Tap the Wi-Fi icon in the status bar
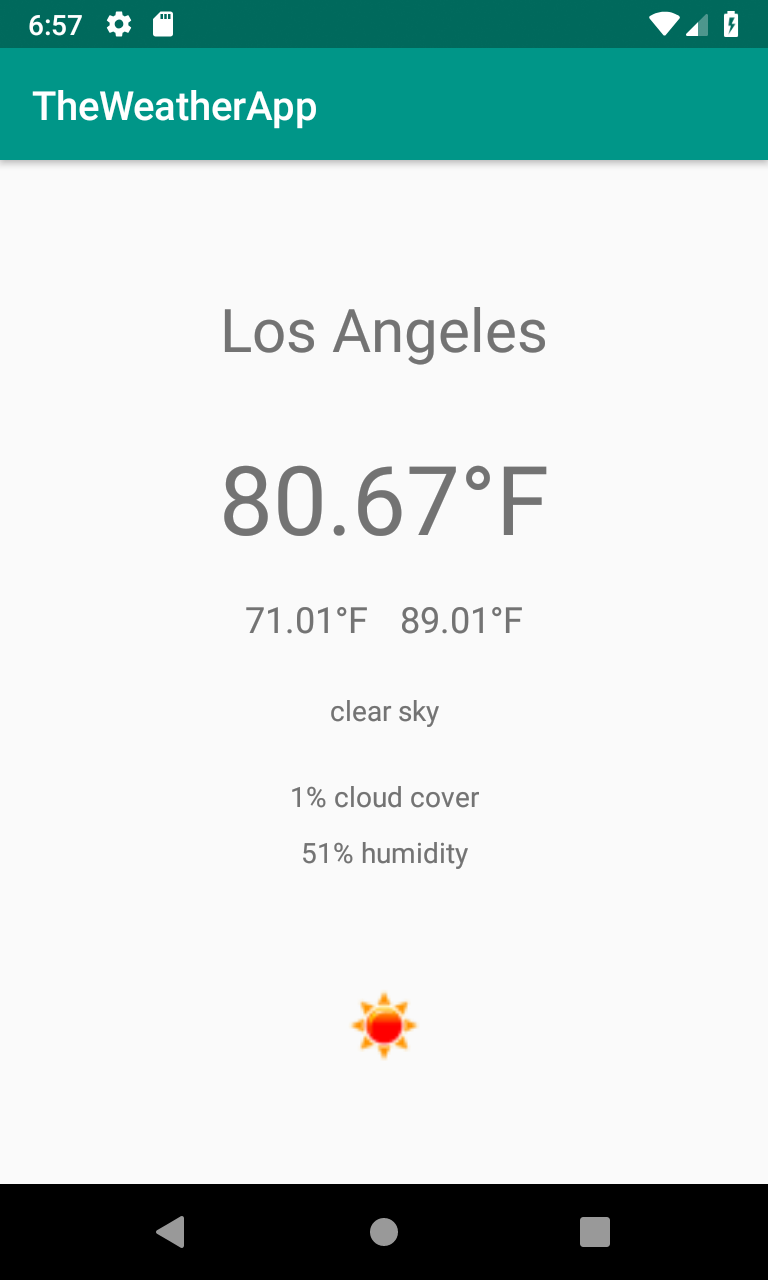768x1280 pixels. click(663, 24)
